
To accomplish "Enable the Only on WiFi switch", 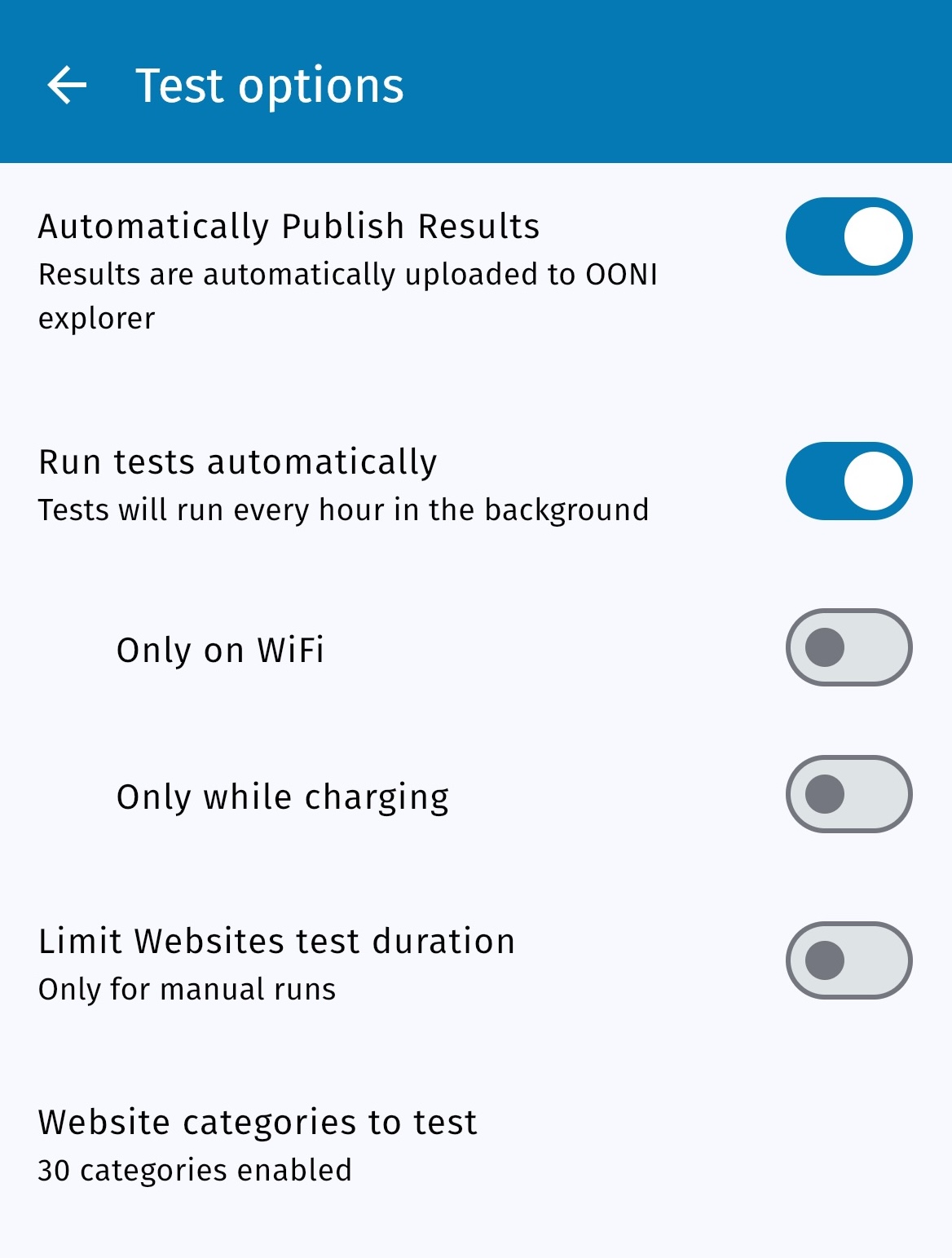I will [848, 647].
